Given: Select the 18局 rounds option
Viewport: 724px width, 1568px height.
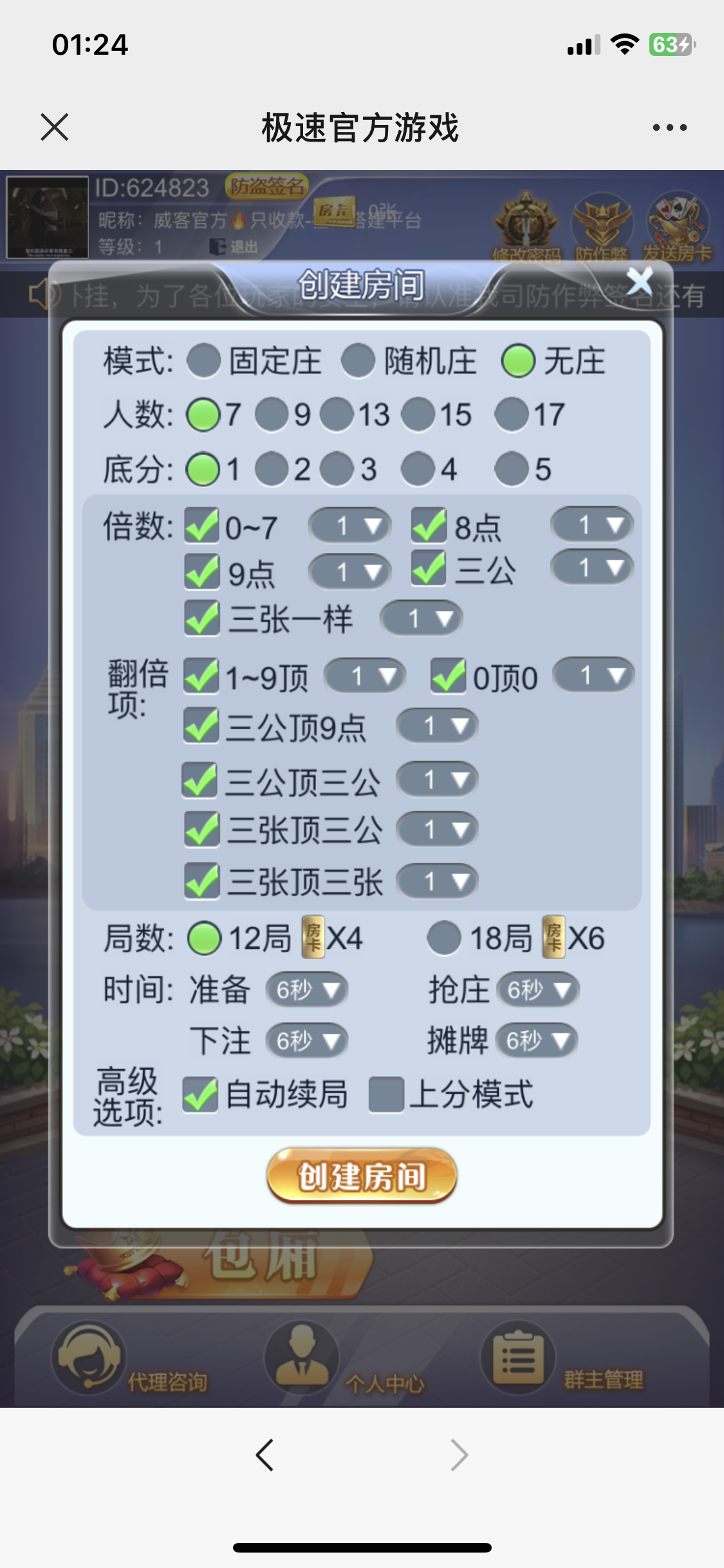Looking at the screenshot, I should coord(444,938).
